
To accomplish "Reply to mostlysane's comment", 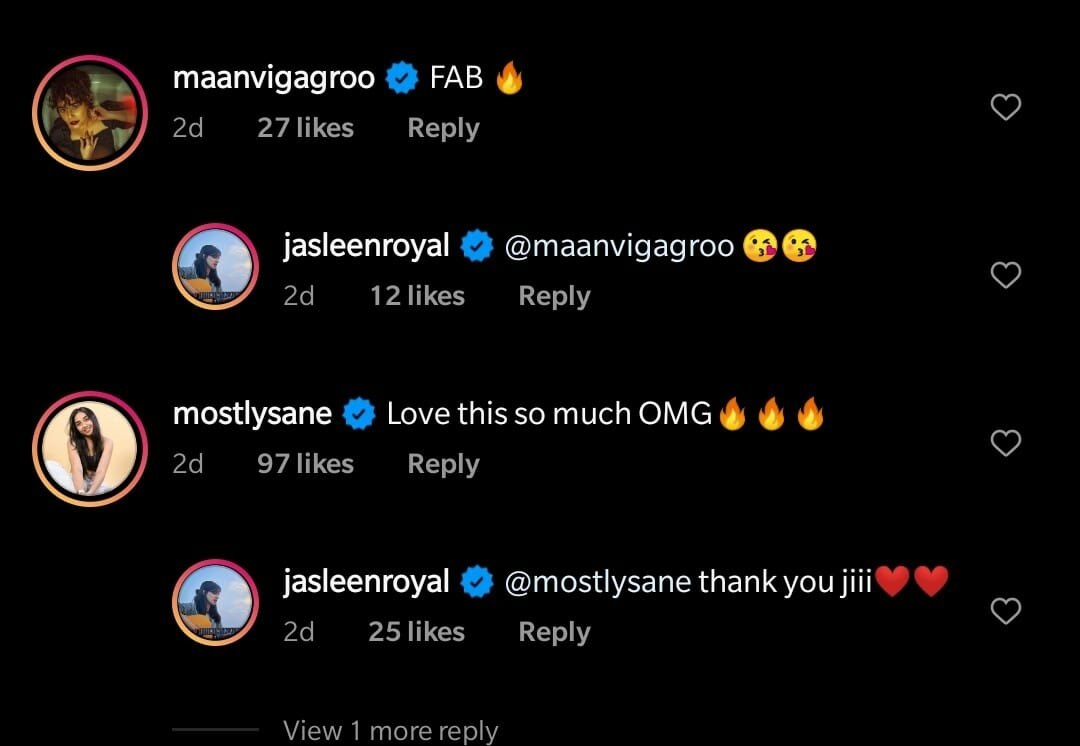I will 443,464.
